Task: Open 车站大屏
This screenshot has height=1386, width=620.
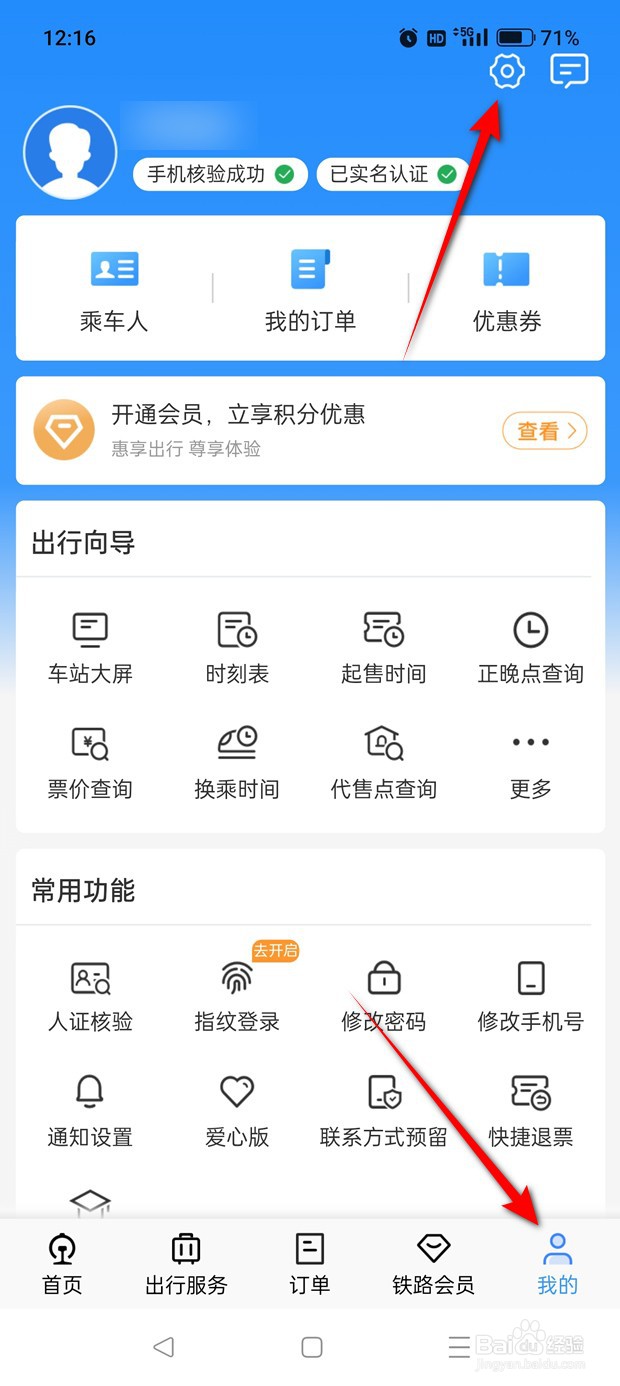Action: coord(90,648)
